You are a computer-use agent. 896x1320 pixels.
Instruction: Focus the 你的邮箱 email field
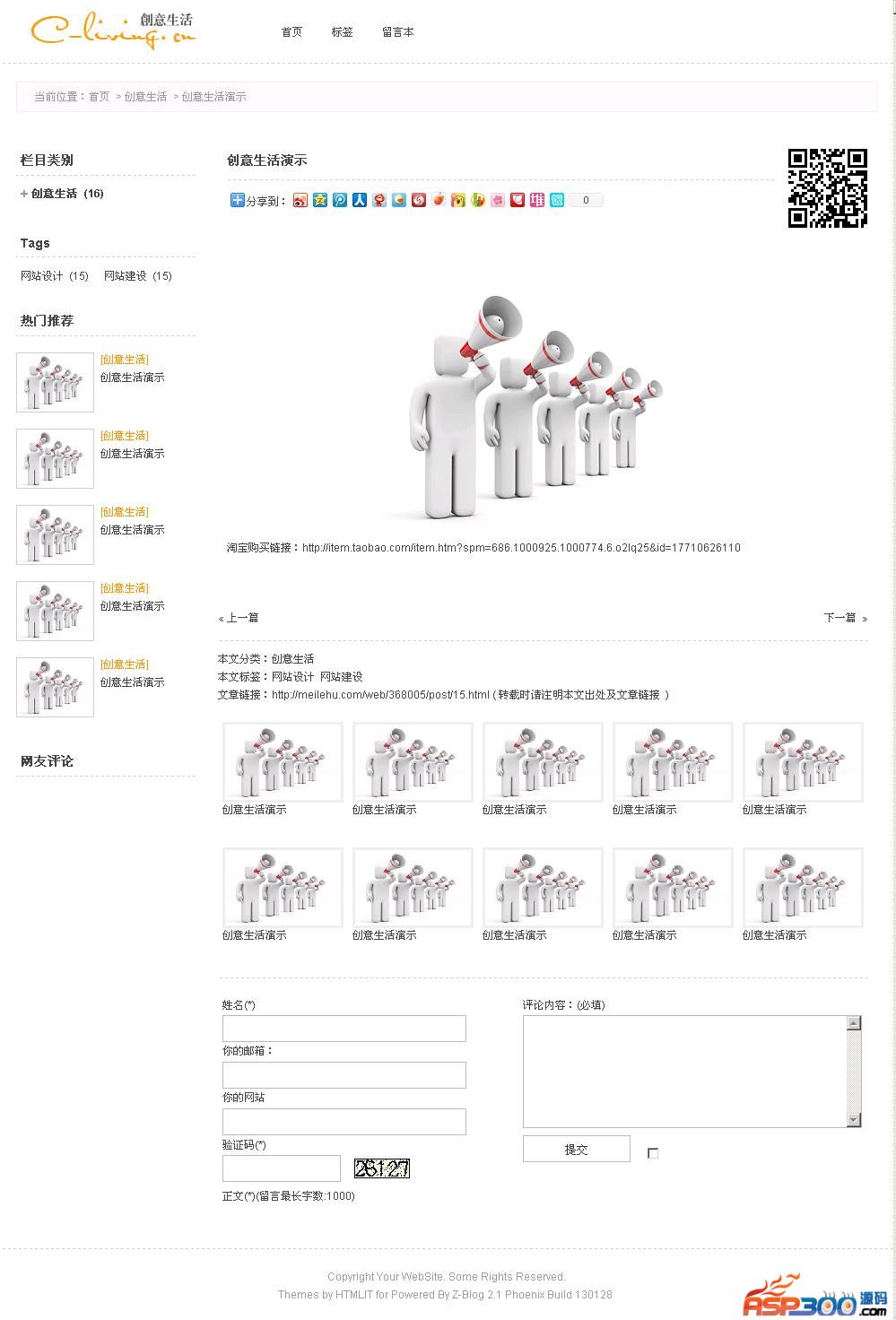coord(344,1075)
